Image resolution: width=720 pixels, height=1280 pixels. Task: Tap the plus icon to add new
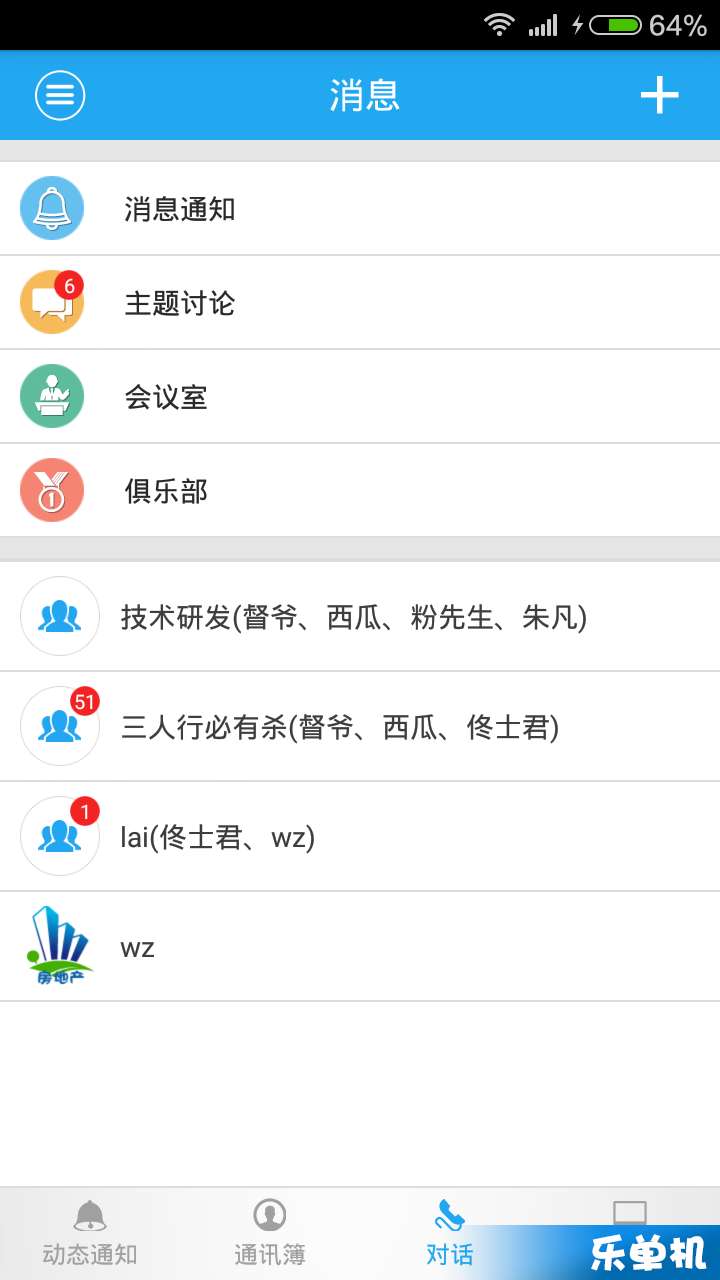[x=659, y=95]
